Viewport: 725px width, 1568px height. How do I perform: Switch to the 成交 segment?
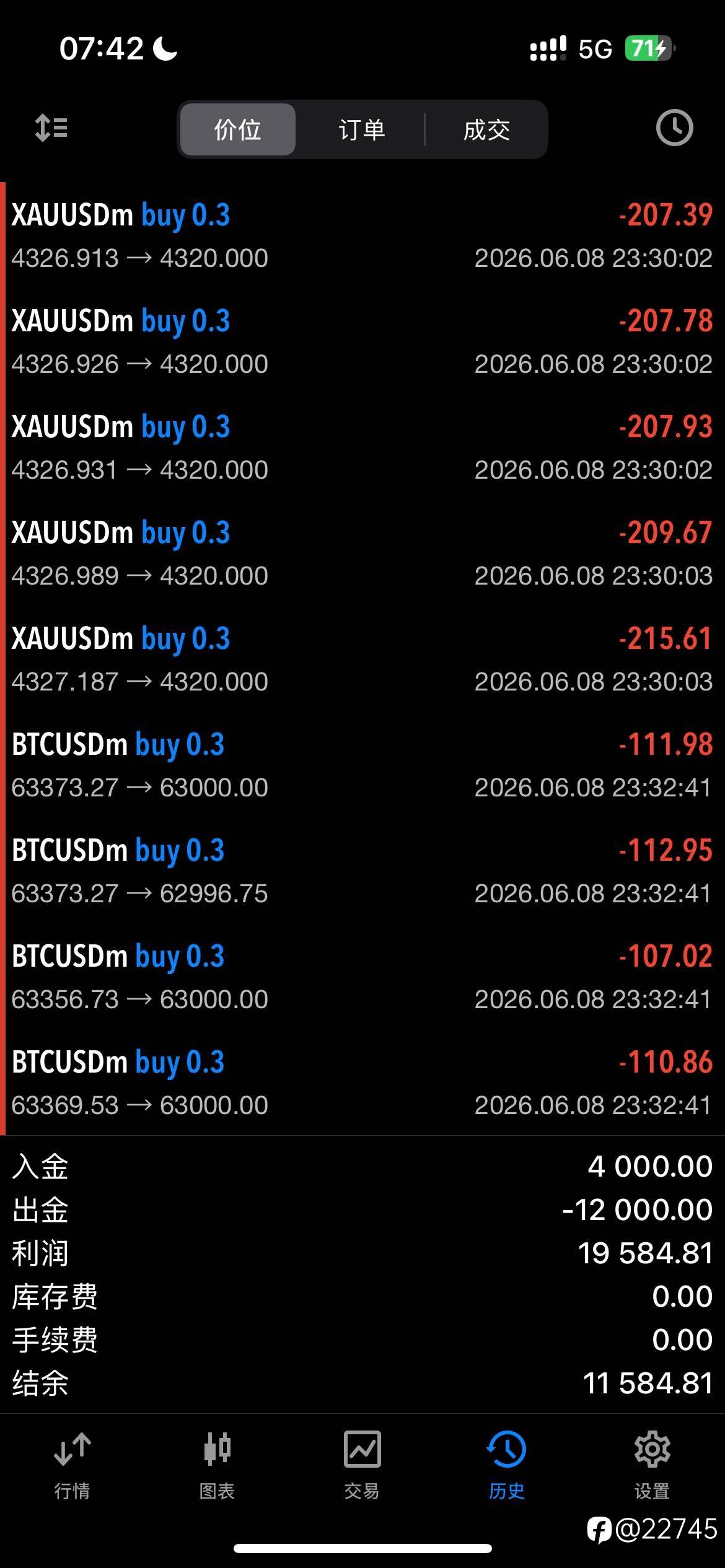pyautogui.click(x=486, y=129)
